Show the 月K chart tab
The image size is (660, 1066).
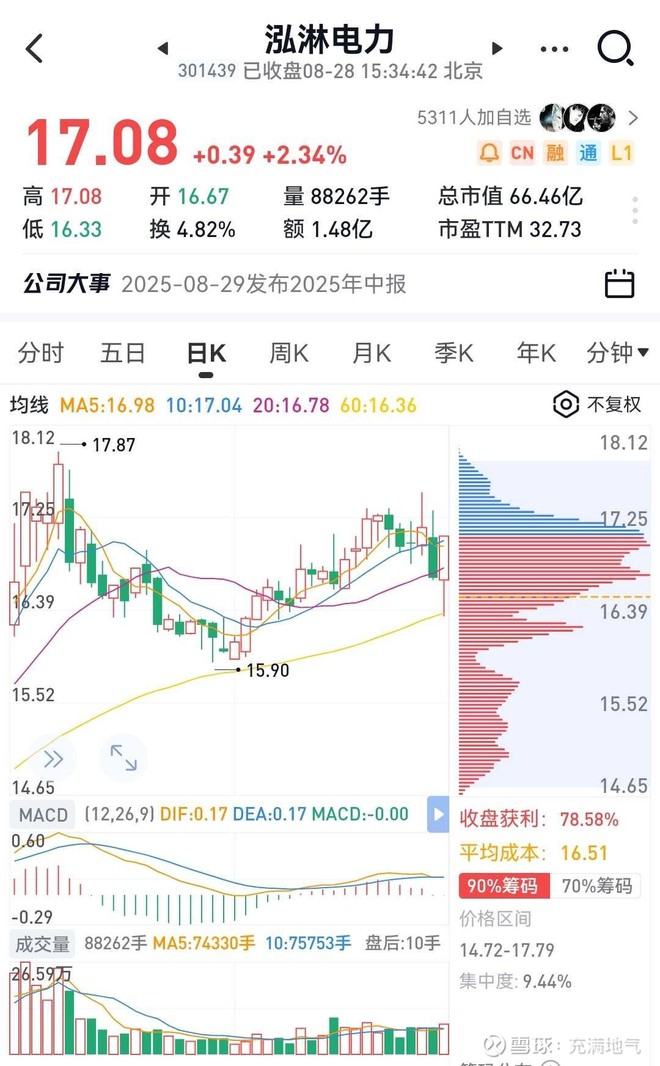[371, 353]
